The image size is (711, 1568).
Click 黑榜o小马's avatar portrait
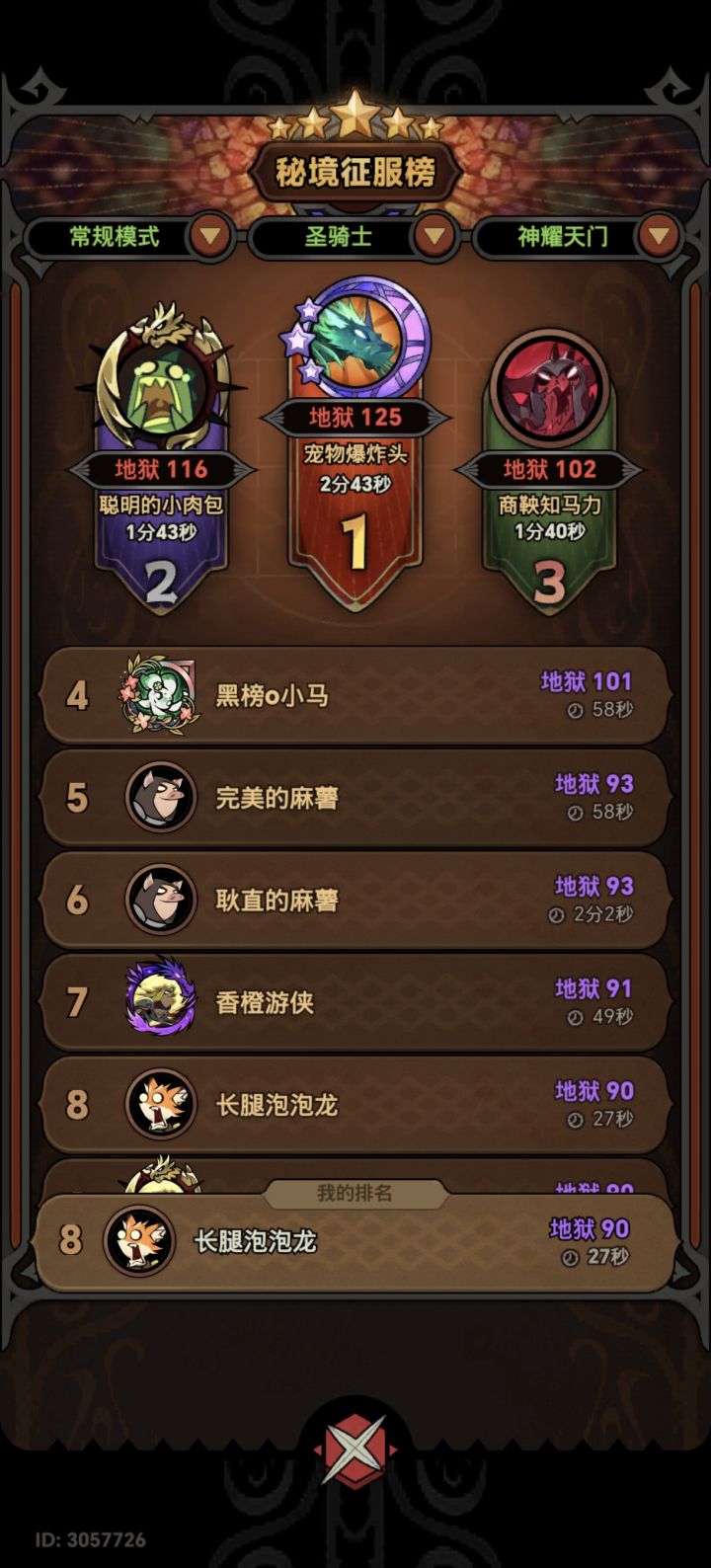[x=158, y=694]
